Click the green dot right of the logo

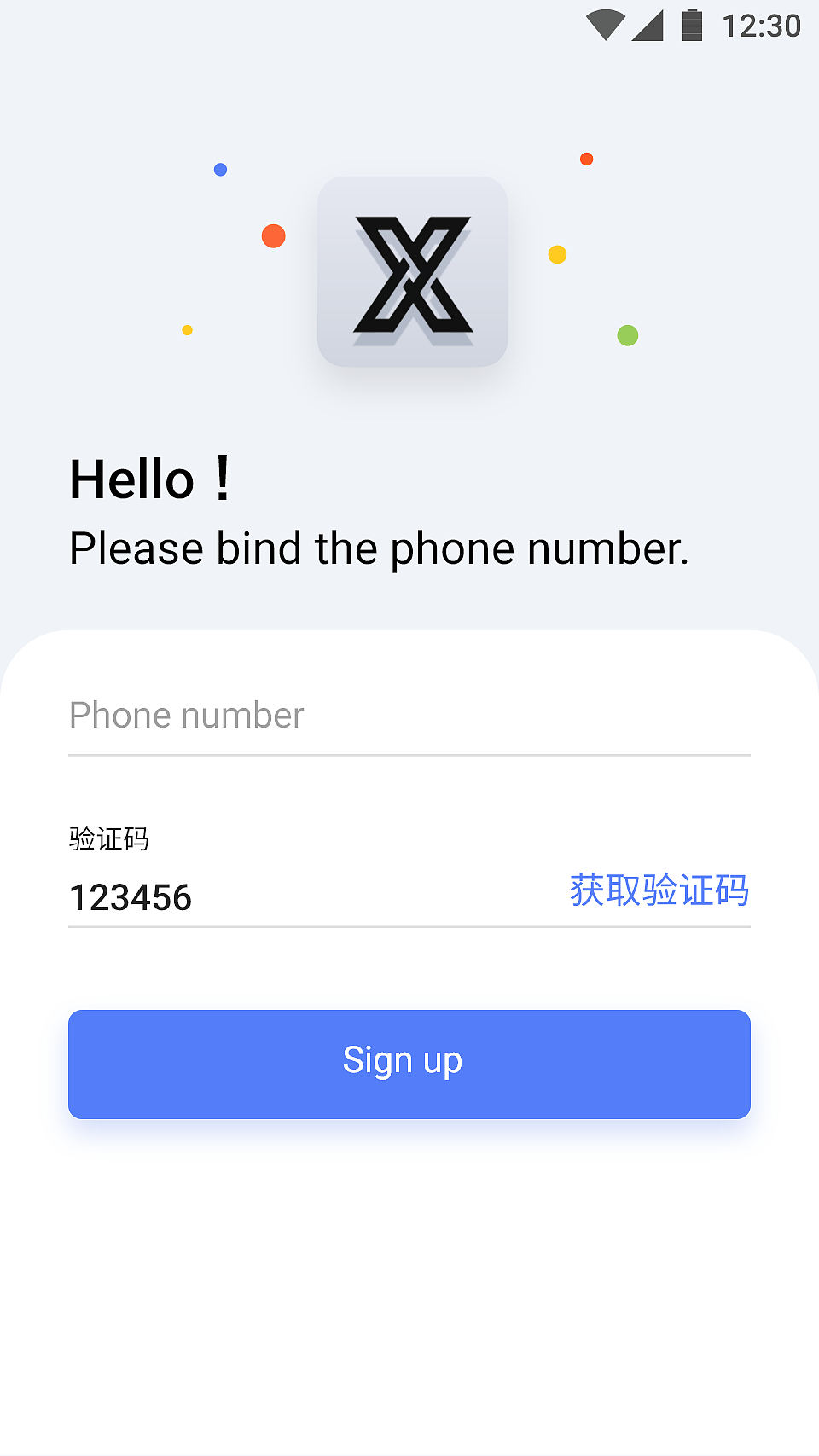pos(628,336)
